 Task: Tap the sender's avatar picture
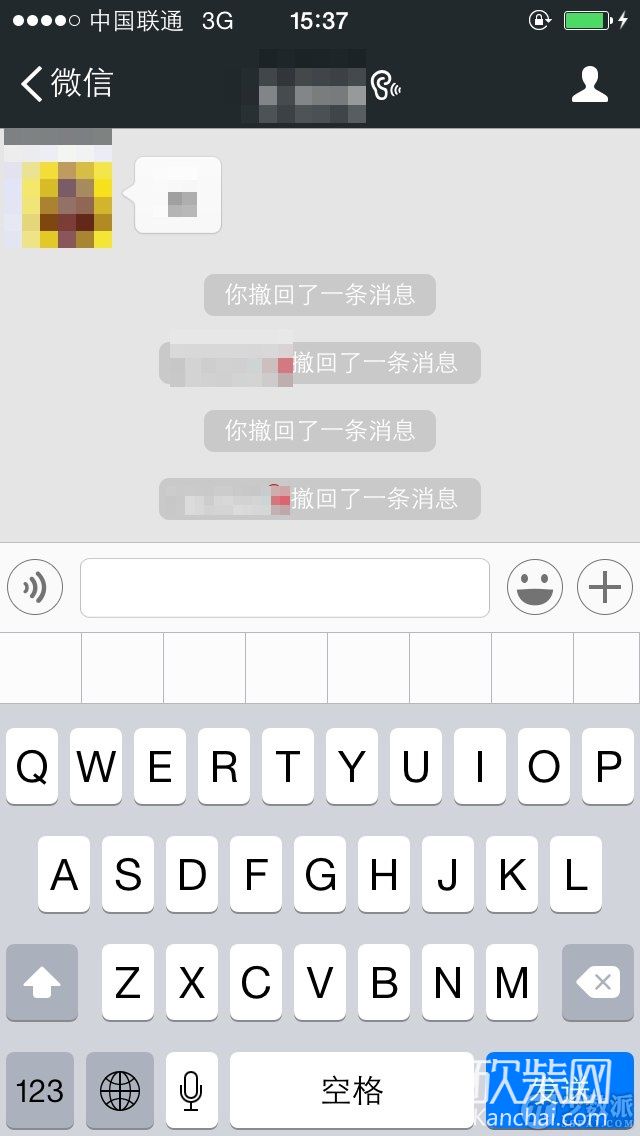[58, 195]
